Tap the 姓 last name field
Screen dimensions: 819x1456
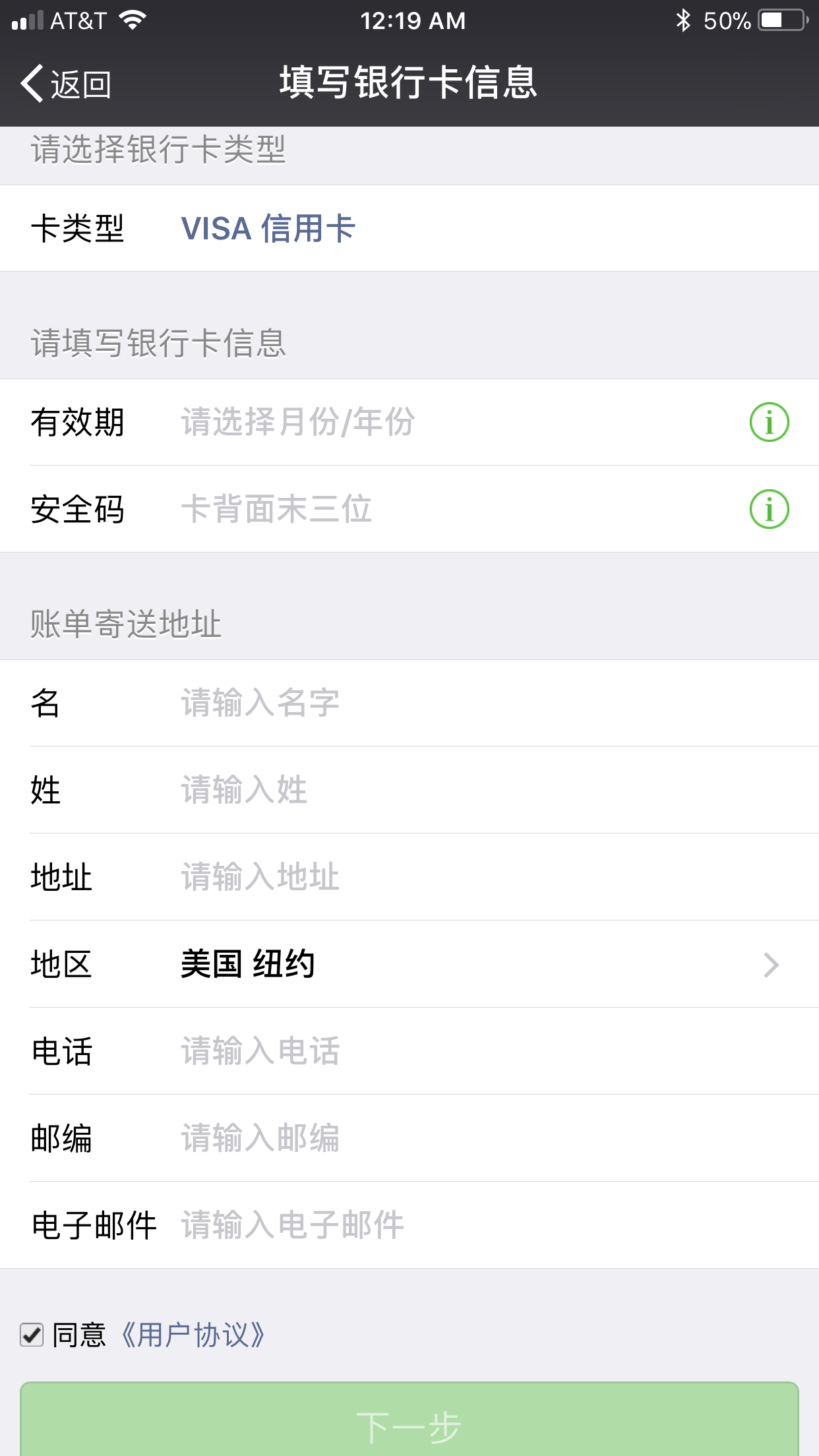409,790
